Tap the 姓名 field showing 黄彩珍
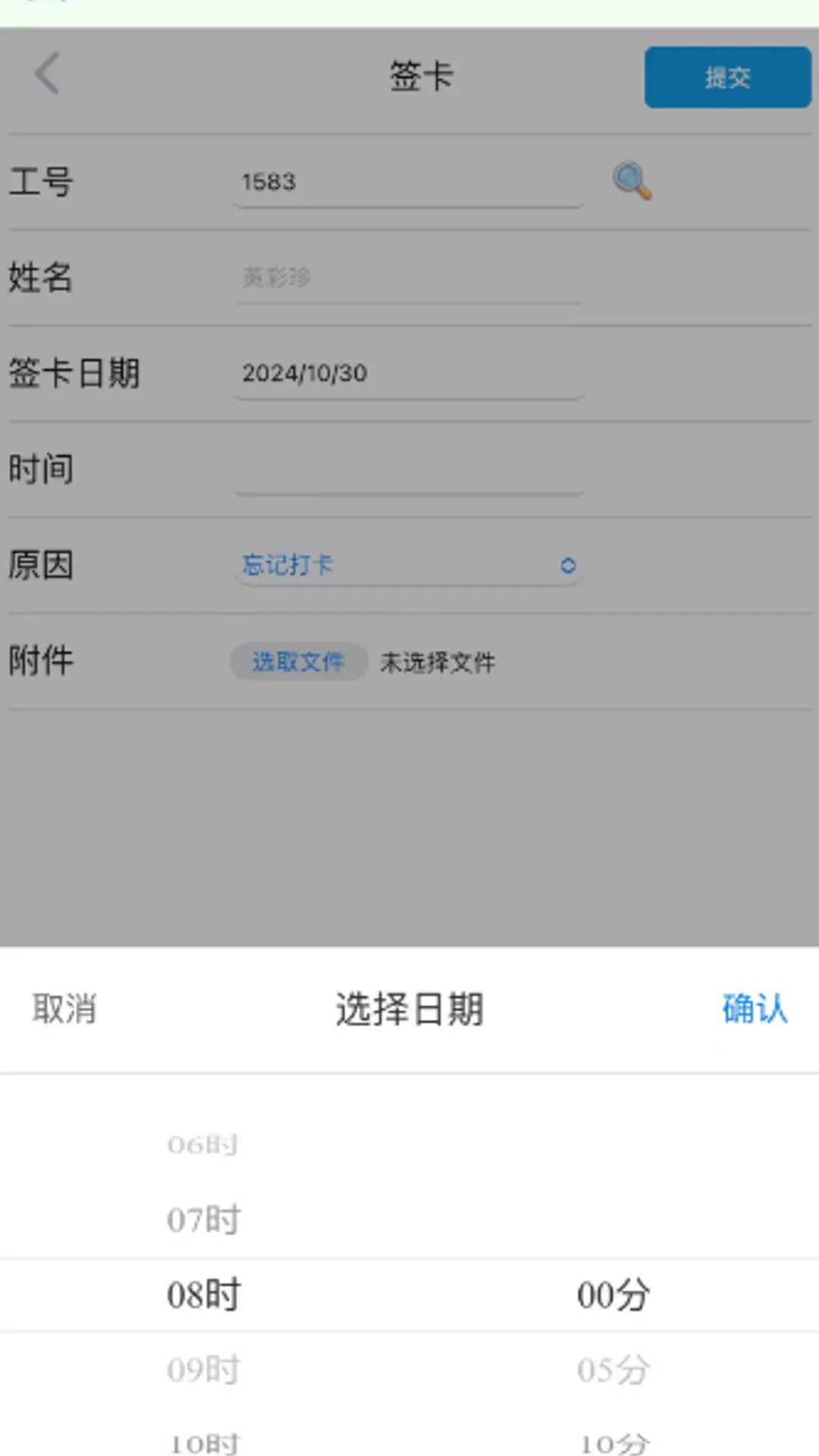This screenshot has height=1456, width=819. click(x=407, y=278)
